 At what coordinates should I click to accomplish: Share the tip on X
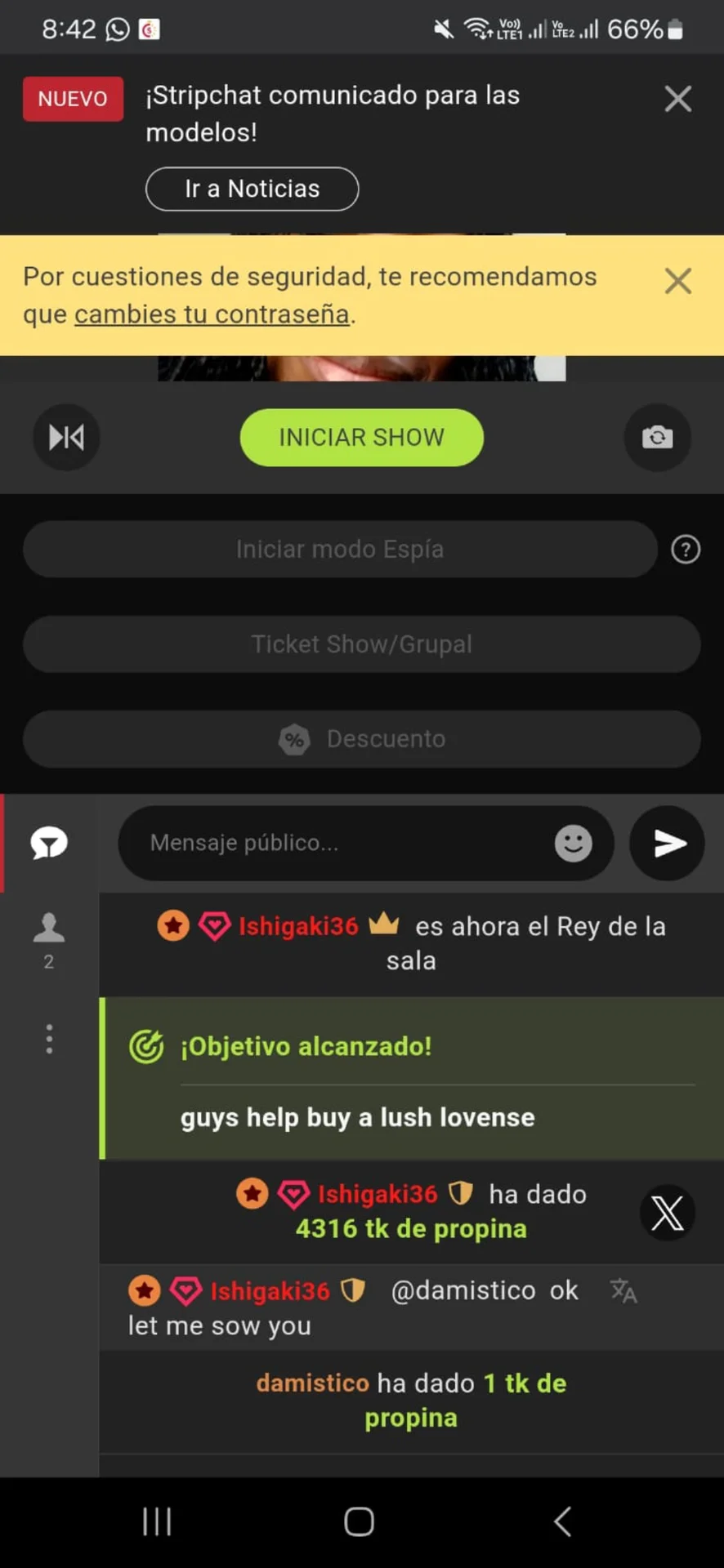[667, 1213]
